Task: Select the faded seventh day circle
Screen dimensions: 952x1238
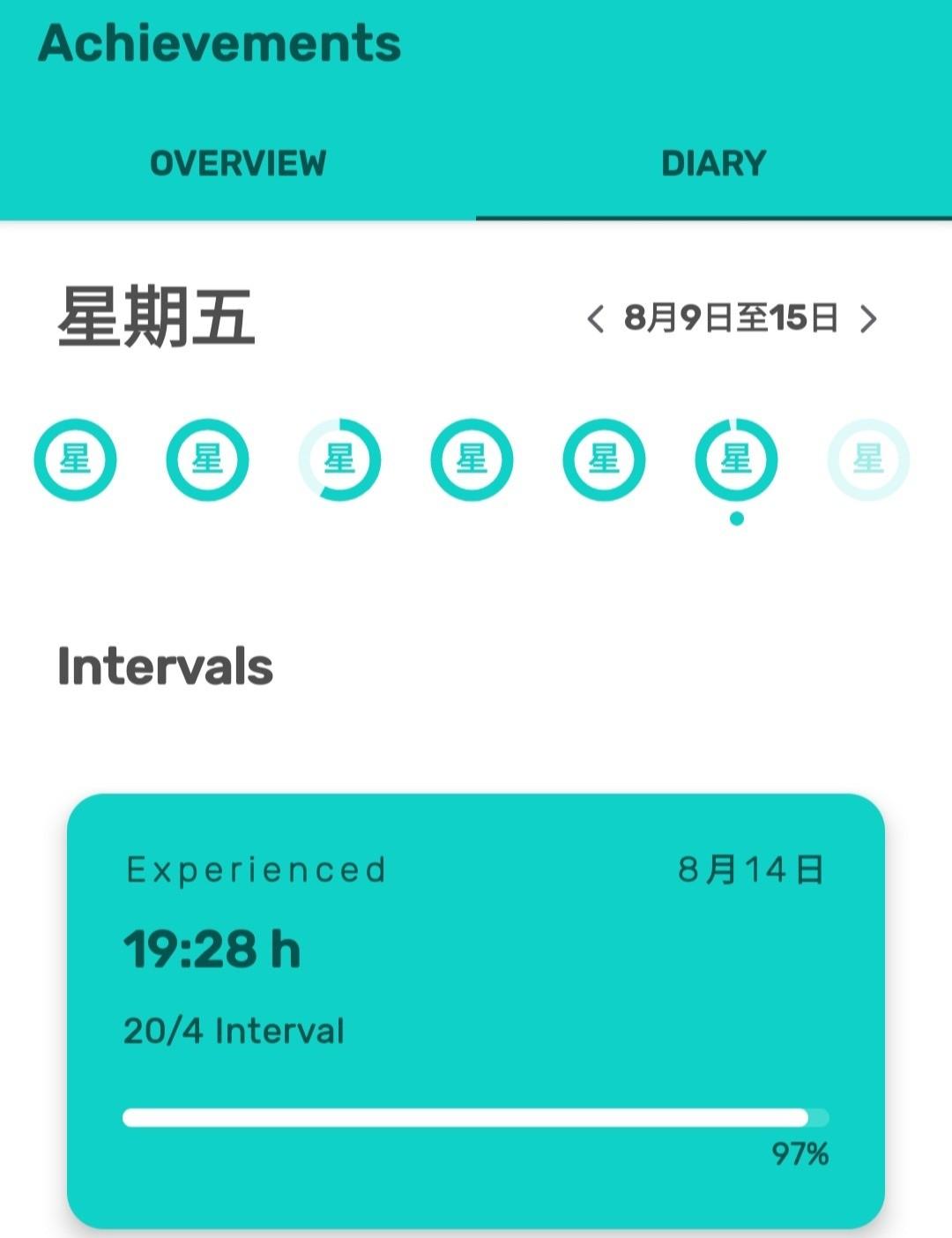Action: [868, 459]
